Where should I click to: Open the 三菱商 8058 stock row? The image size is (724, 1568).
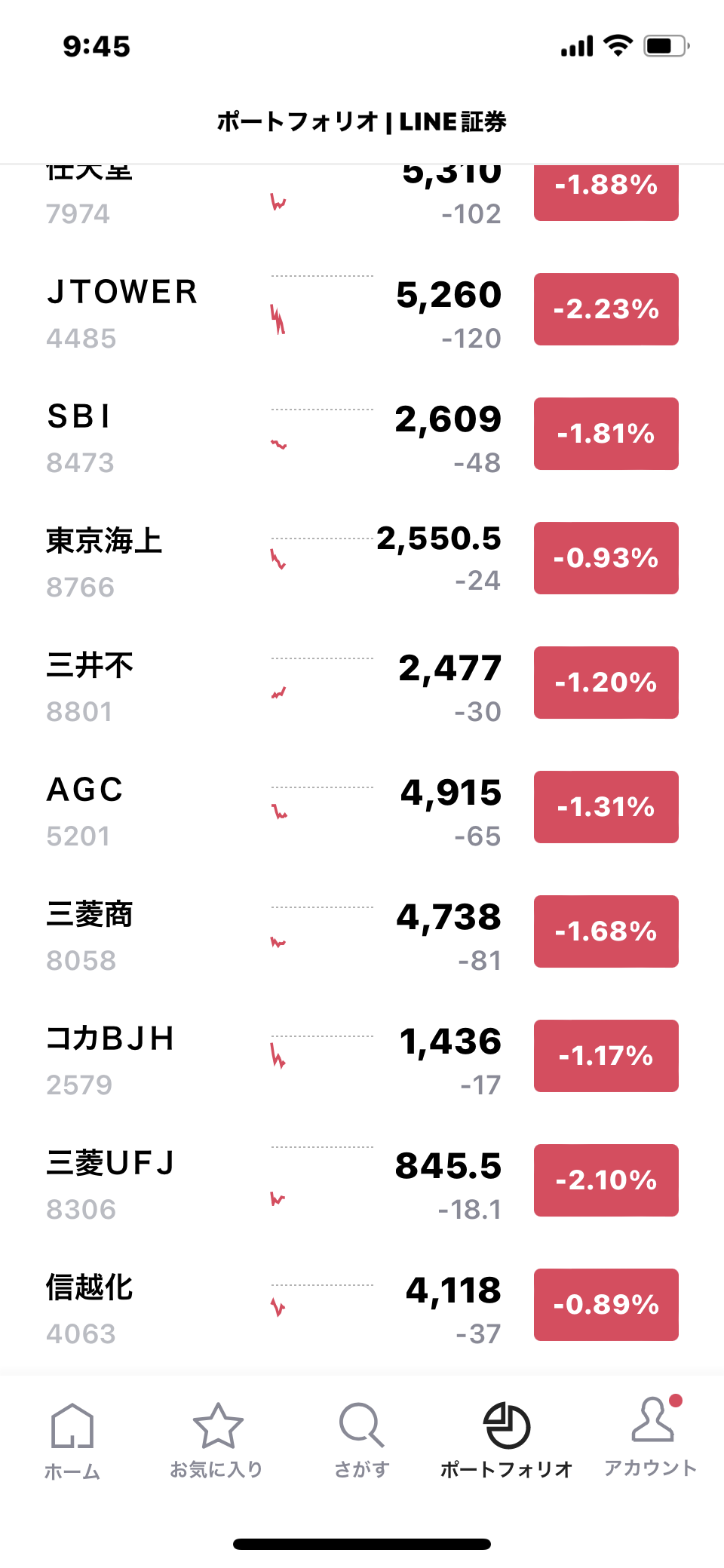362,931
